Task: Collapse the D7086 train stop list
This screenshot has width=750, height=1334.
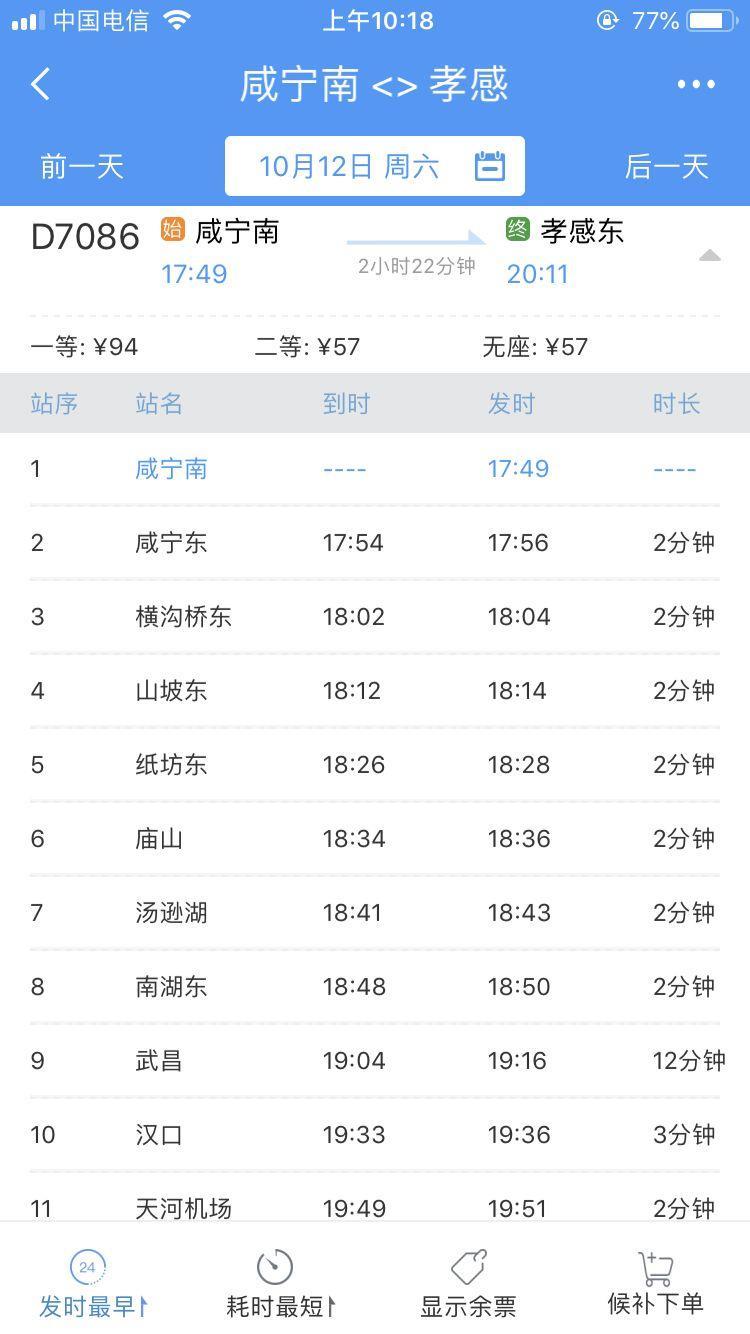Action: (x=709, y=256)
